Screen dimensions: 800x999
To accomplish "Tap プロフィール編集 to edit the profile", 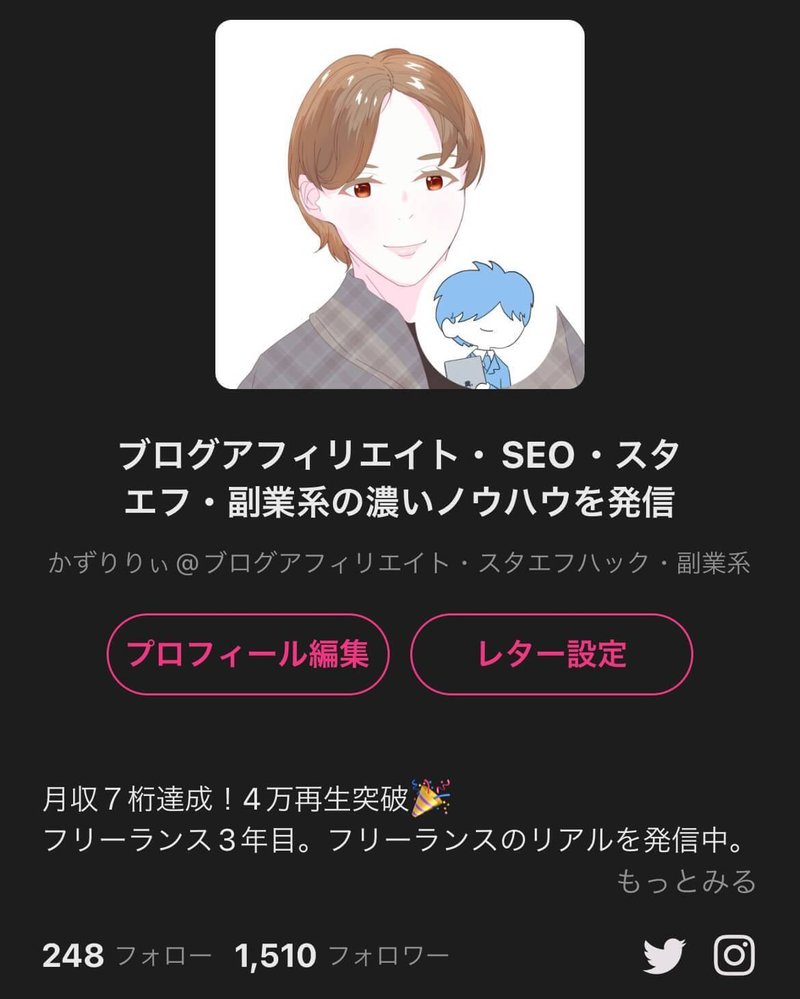I will (x=247, y=654).
